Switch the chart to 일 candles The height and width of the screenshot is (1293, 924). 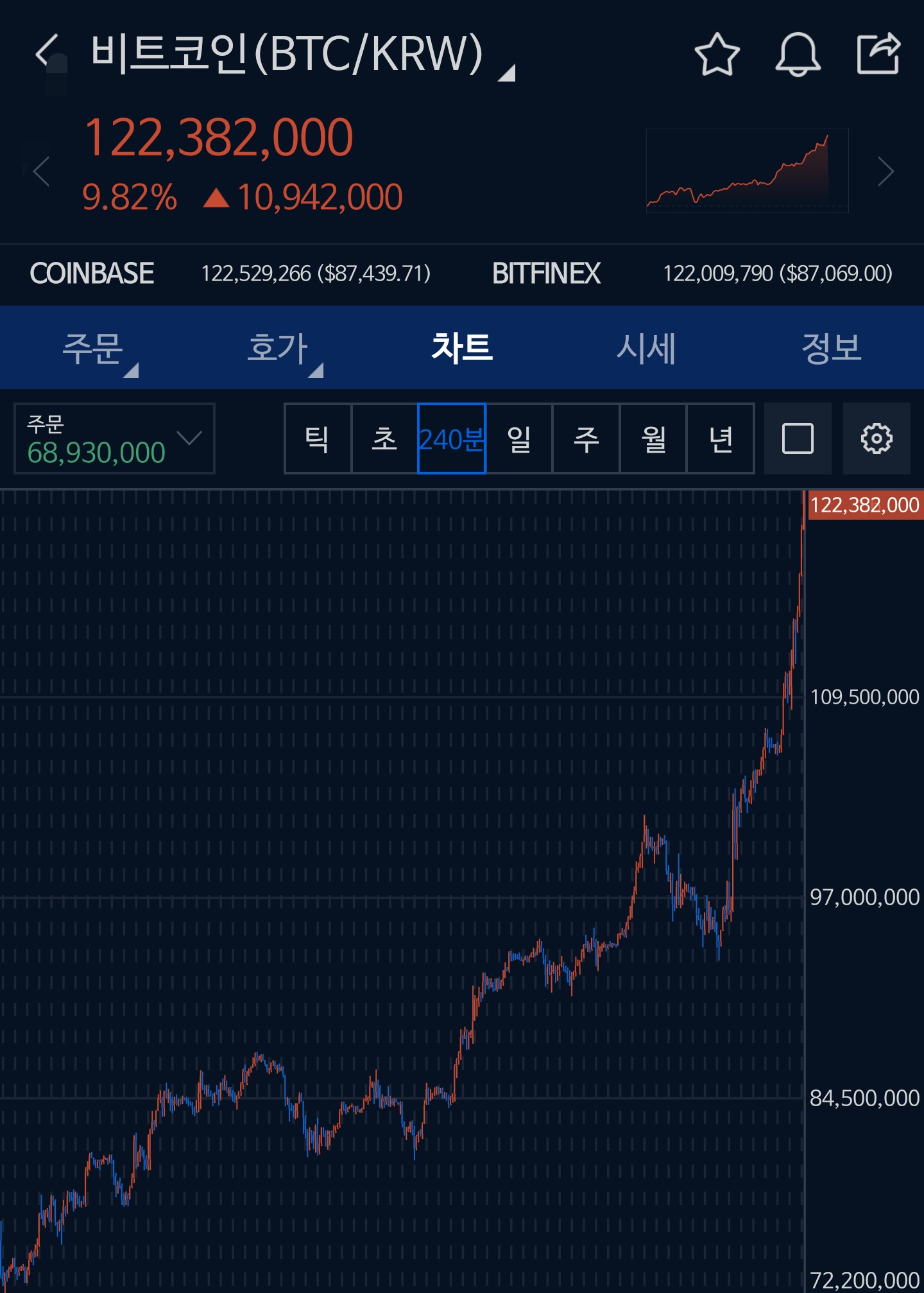click(519, 439)
